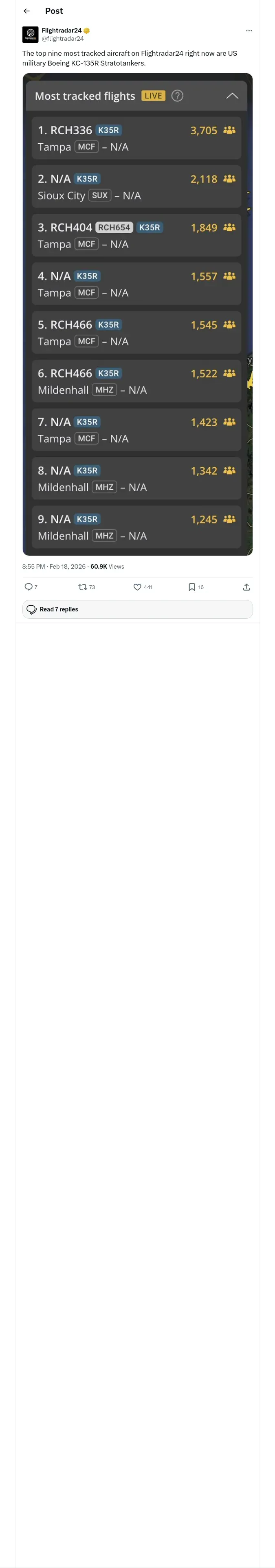Open Flightradar24's profile from its avatar
The width and height of the screenshot is (275, 1568).
(31, 34)
